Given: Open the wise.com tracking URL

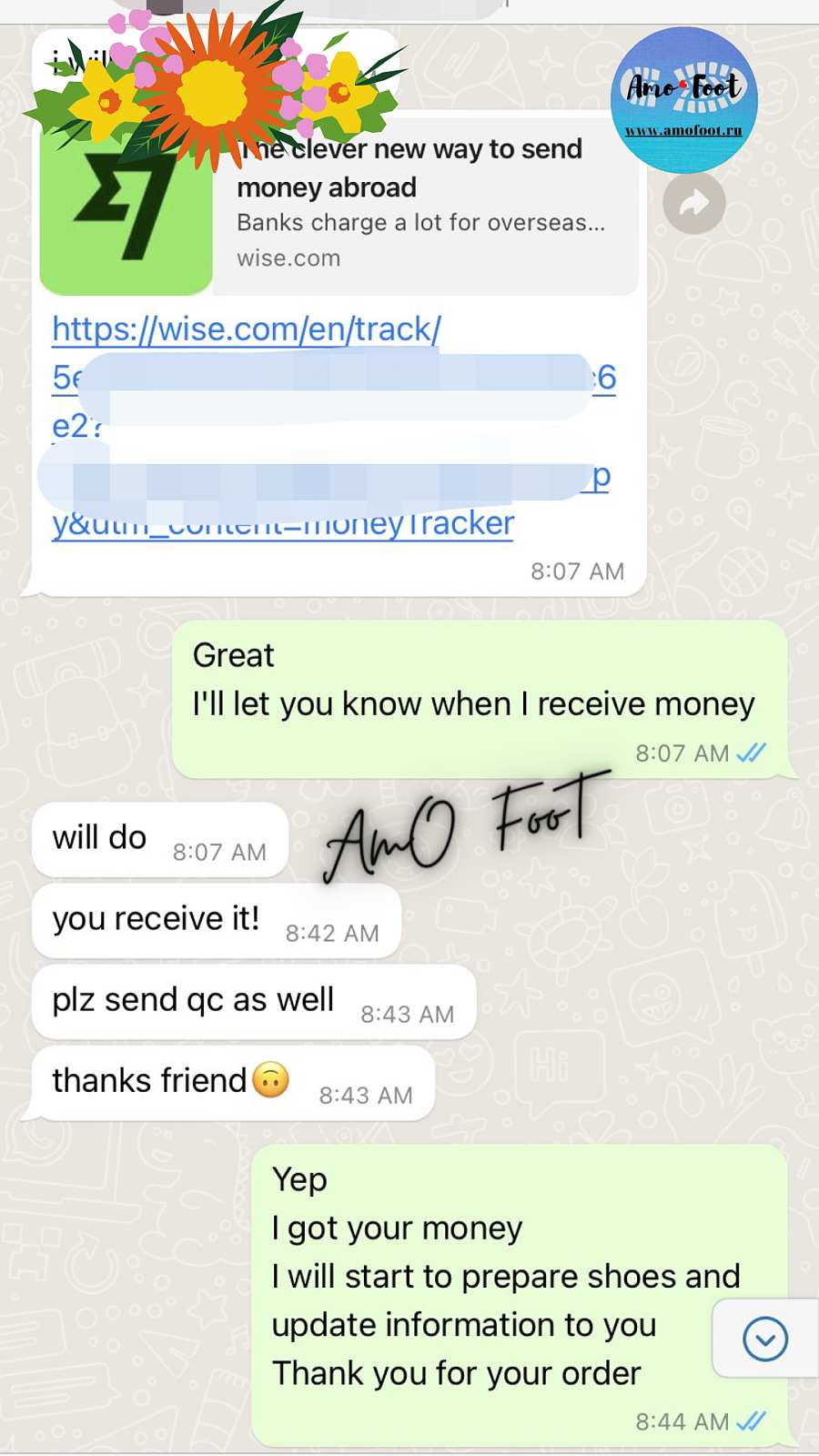Looking at the screenshot, I should [247, 329].
